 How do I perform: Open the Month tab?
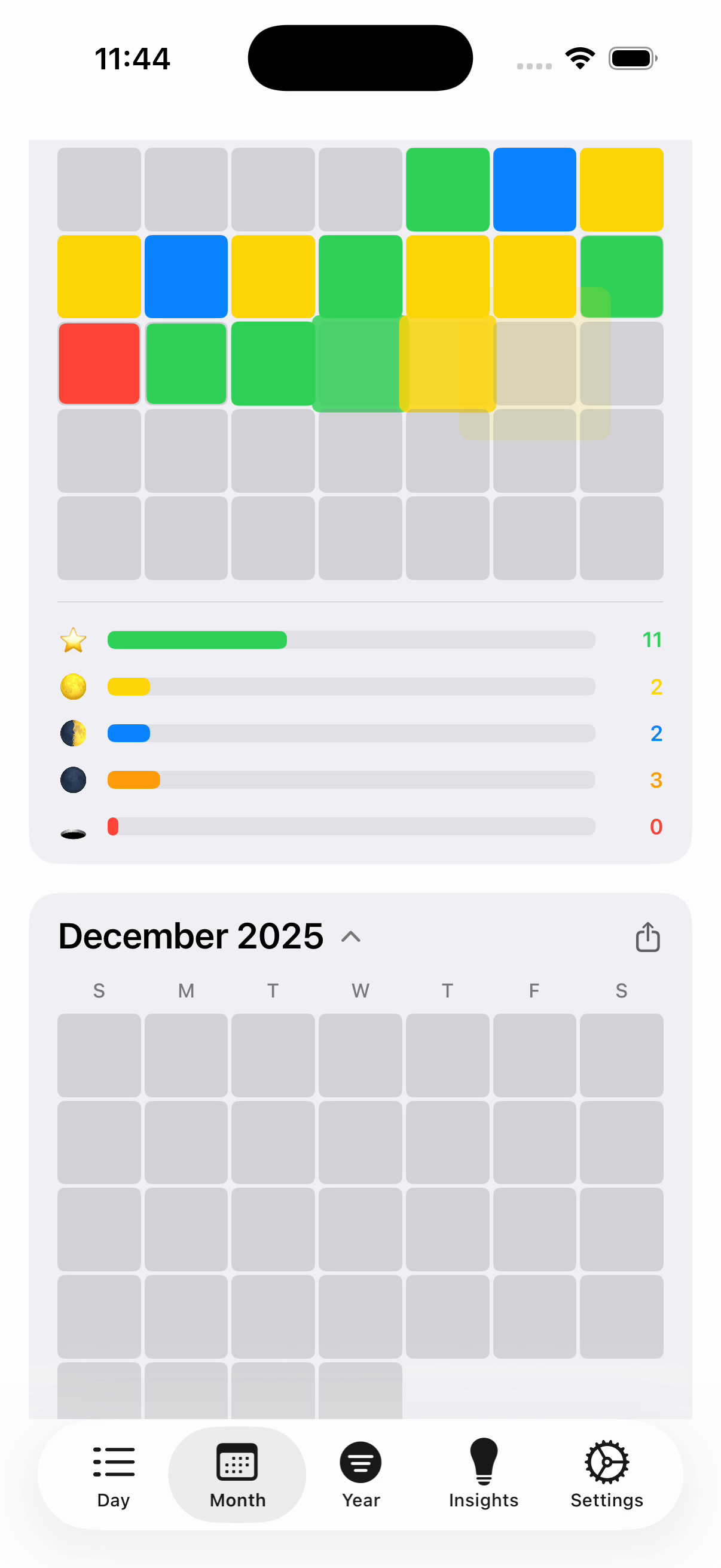(237, 1474)
